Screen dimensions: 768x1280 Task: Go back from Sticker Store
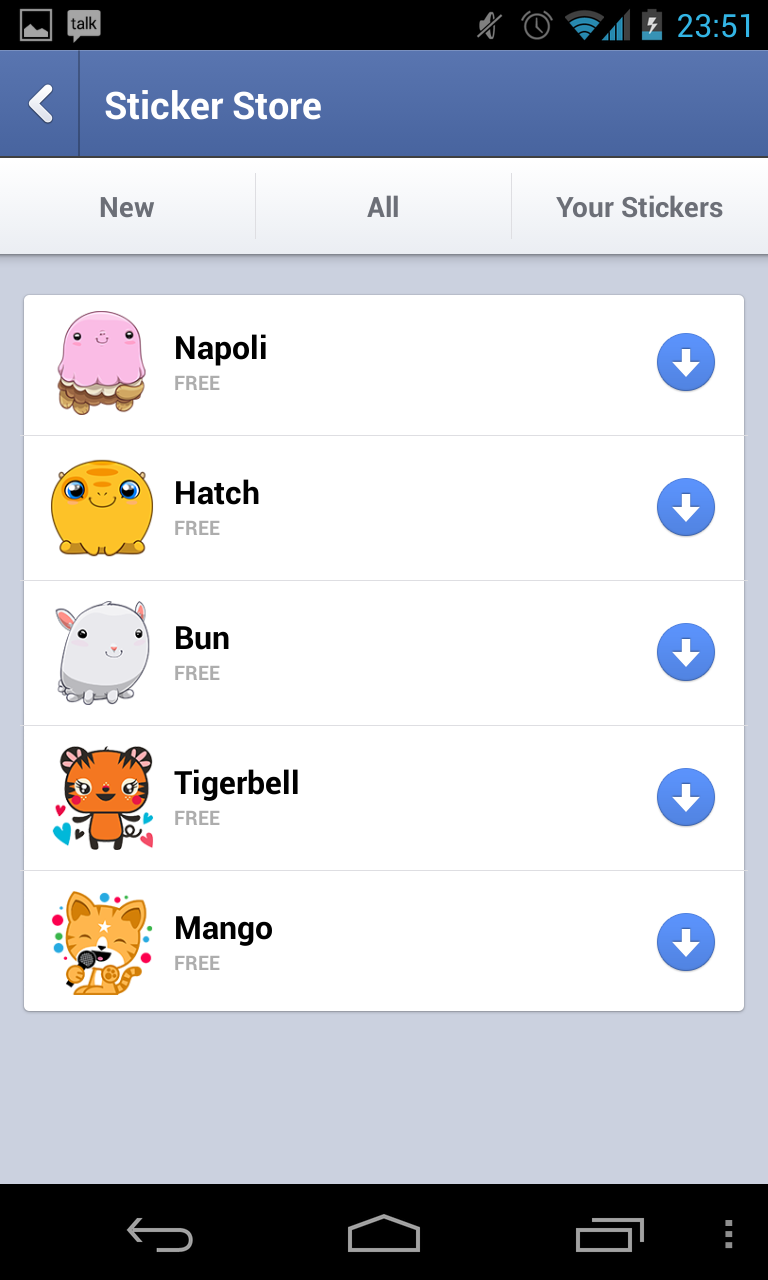coord(40,104)
